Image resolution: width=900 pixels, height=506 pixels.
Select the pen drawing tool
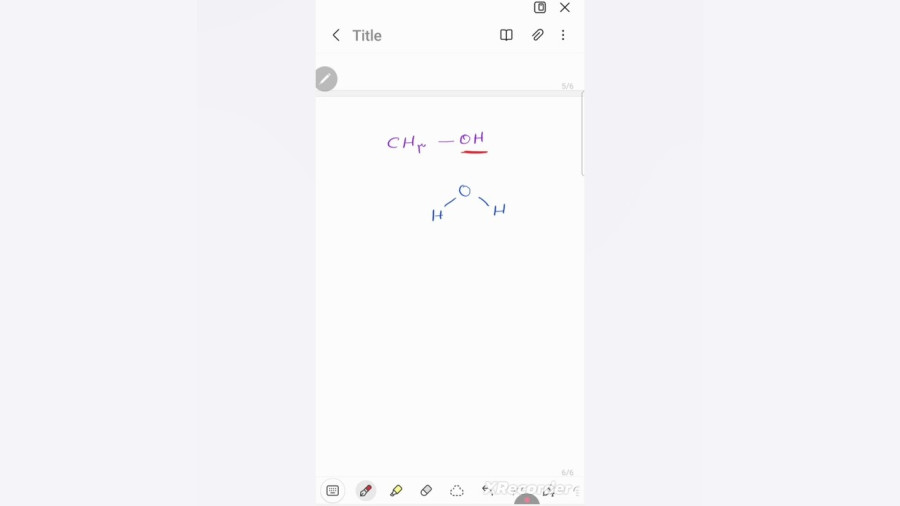(365, 490)
